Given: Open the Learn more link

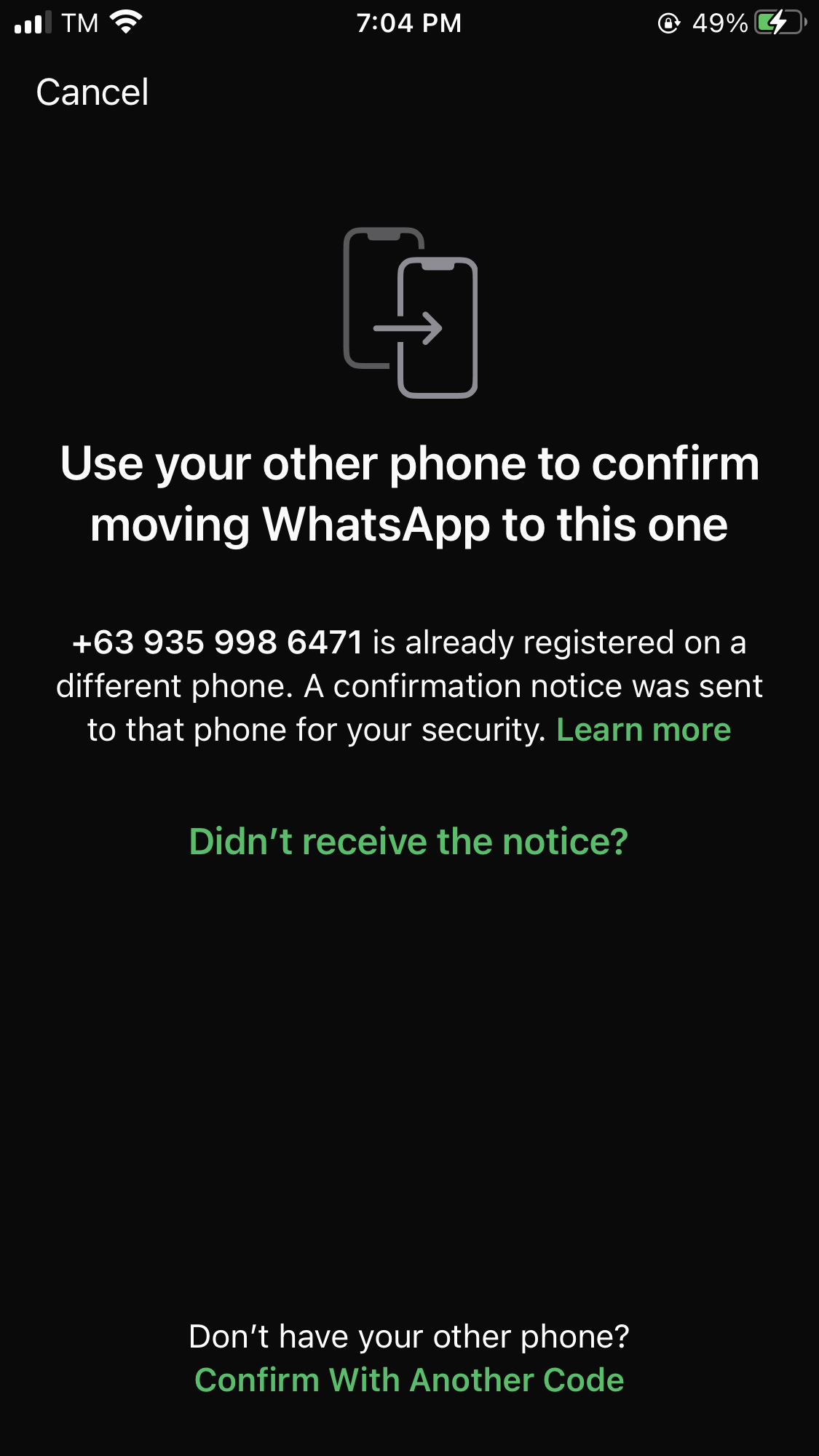Looking at the screenshot, I should pyautogui.click(x=644, y=730).
